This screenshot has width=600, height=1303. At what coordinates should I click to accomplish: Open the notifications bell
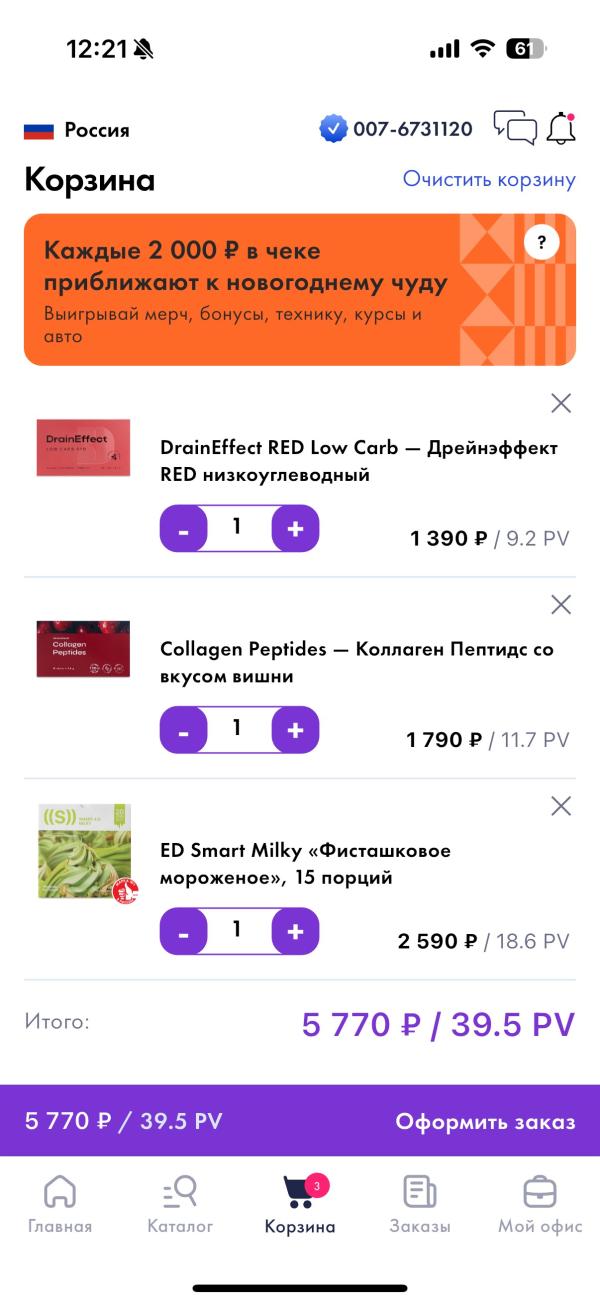coord(562,129)
